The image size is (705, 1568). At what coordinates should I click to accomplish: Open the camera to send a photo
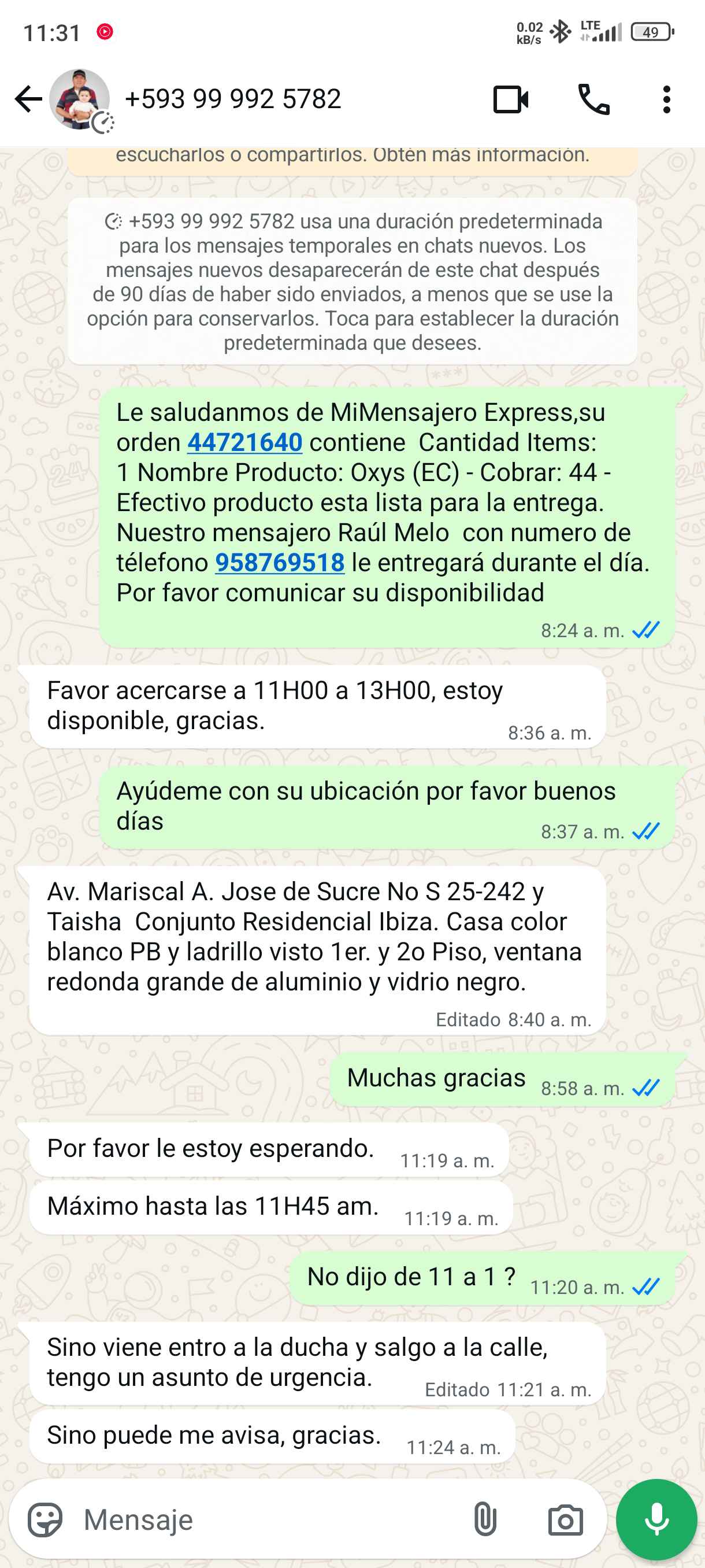pos(565,1519)
